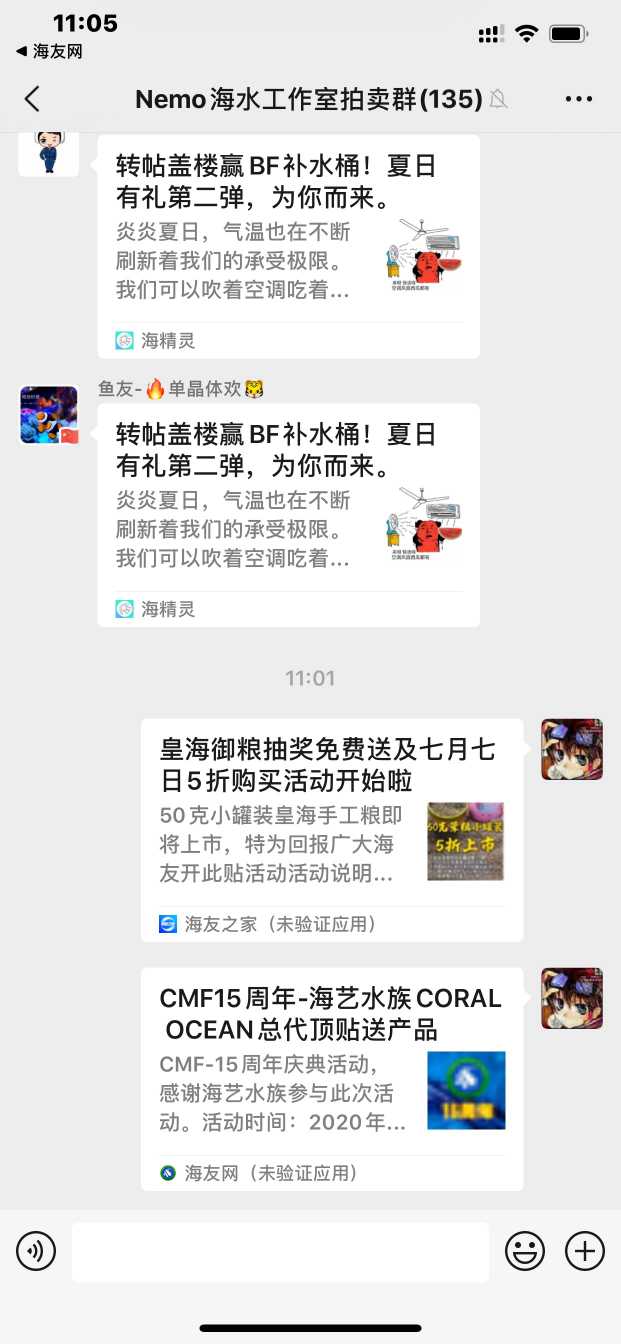Open the plus attachments menu
The image size is (621, 1344).
(585, 1250)
